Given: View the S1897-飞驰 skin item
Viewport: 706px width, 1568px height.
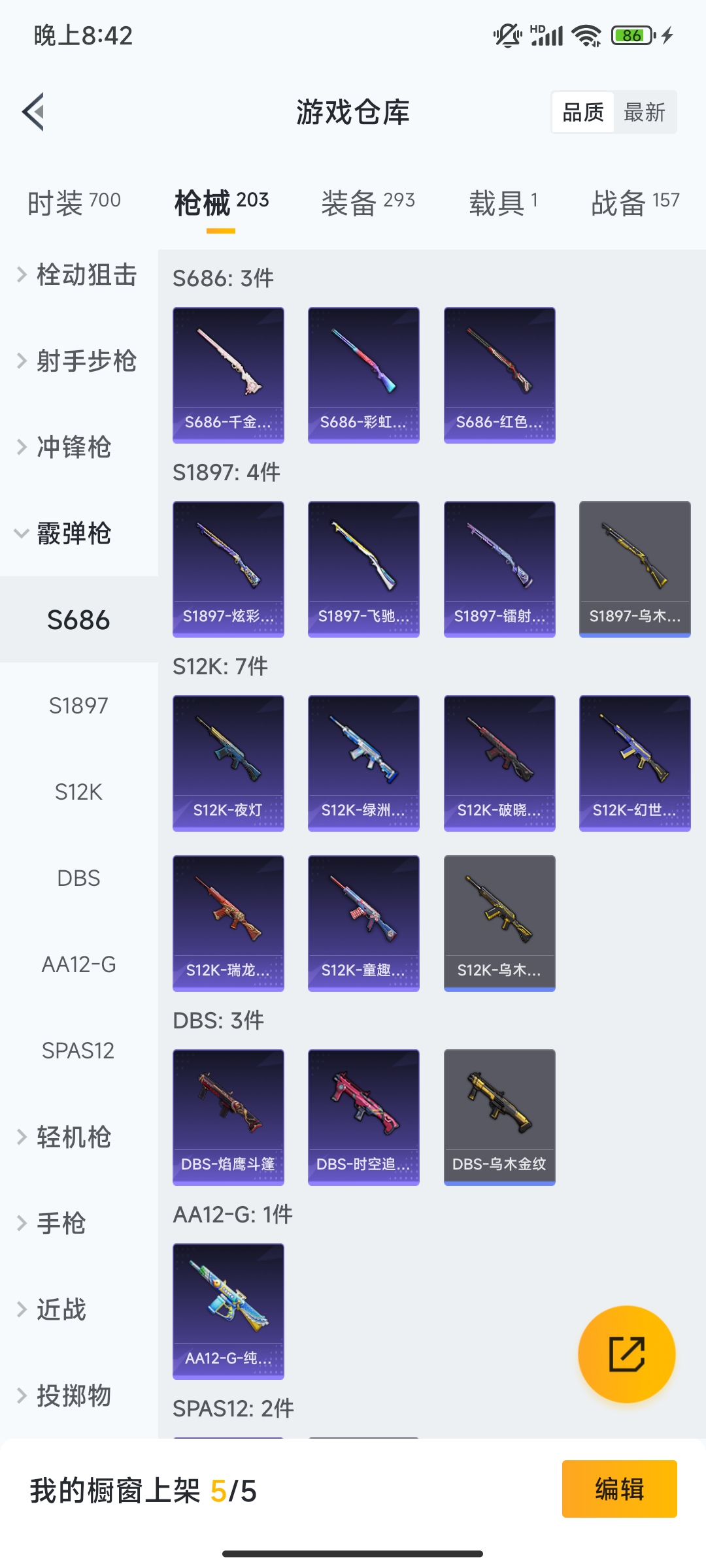Looking at the screenshot, I should (x=363, y=569).
